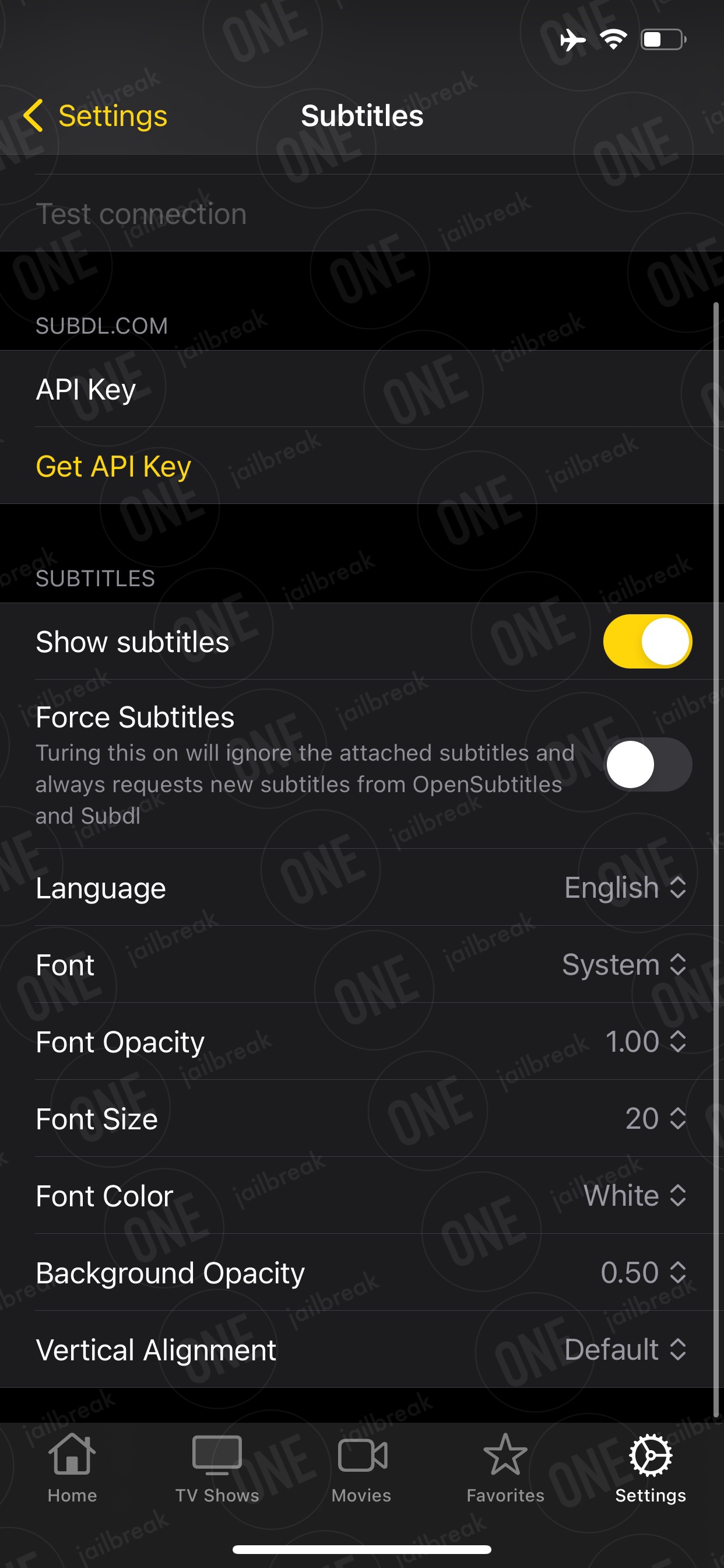Image resolution: width=724 pixels, height=1568 pixels.
Task: Tap the API Key field
Action: pyautogui.click(x=362, y=389)
